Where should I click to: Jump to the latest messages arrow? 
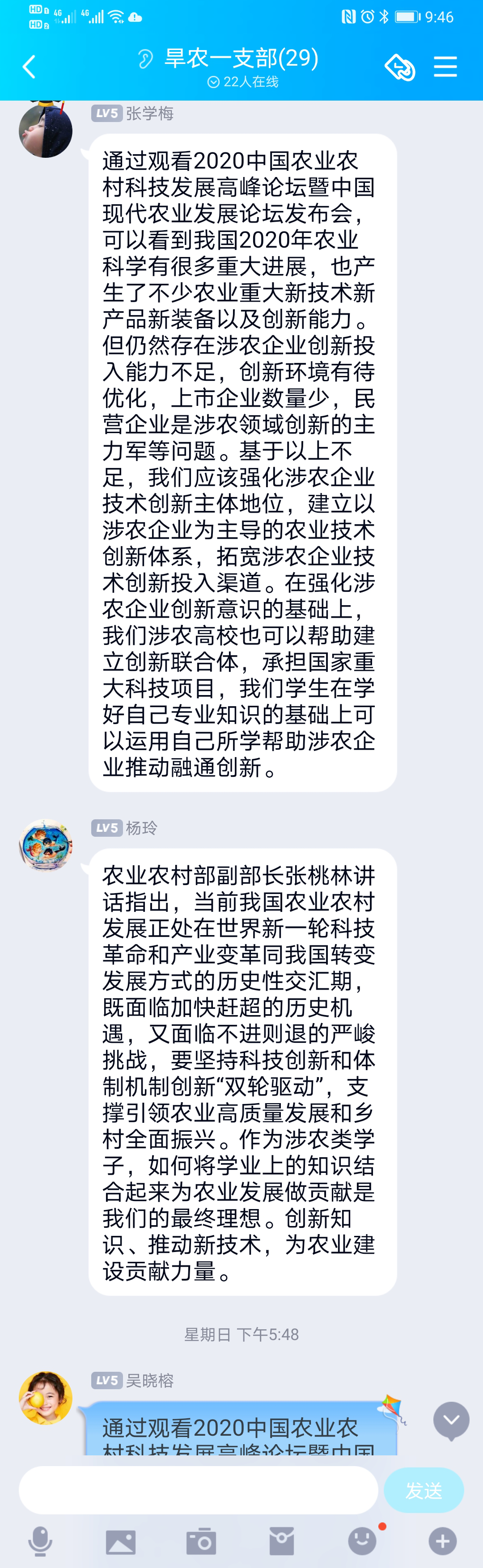coord(451,1420)
